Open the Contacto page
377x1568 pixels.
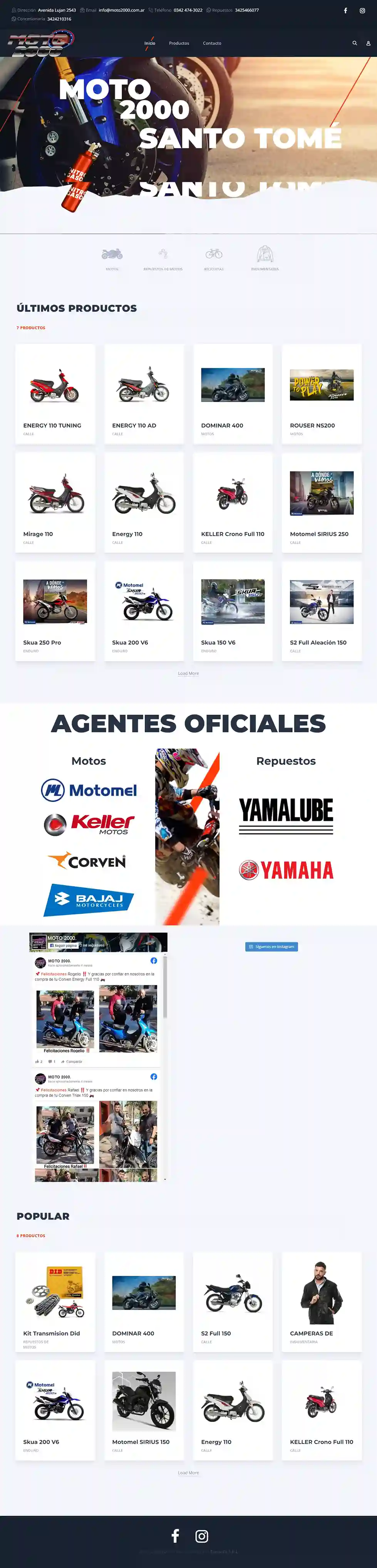212,43
